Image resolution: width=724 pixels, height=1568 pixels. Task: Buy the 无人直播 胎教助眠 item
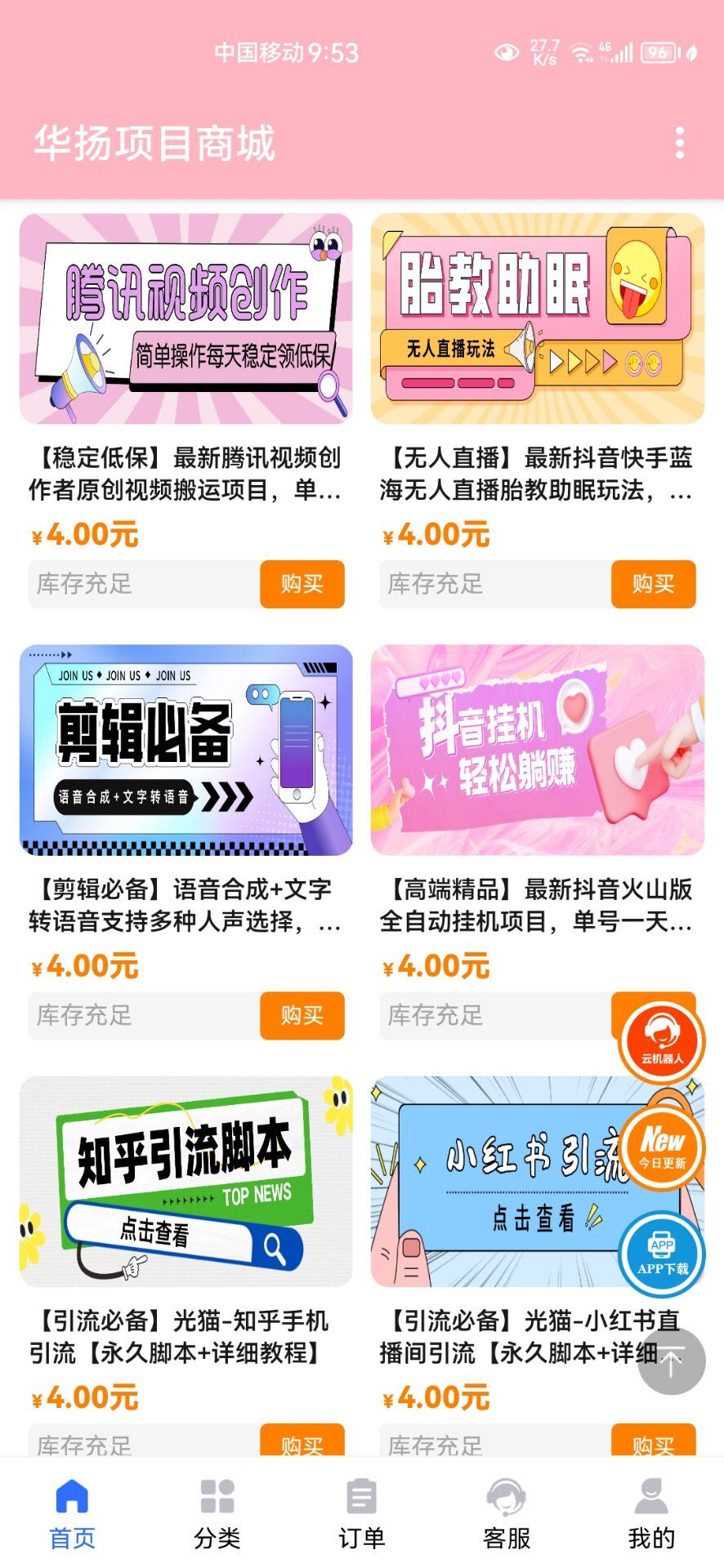[653, 584]
